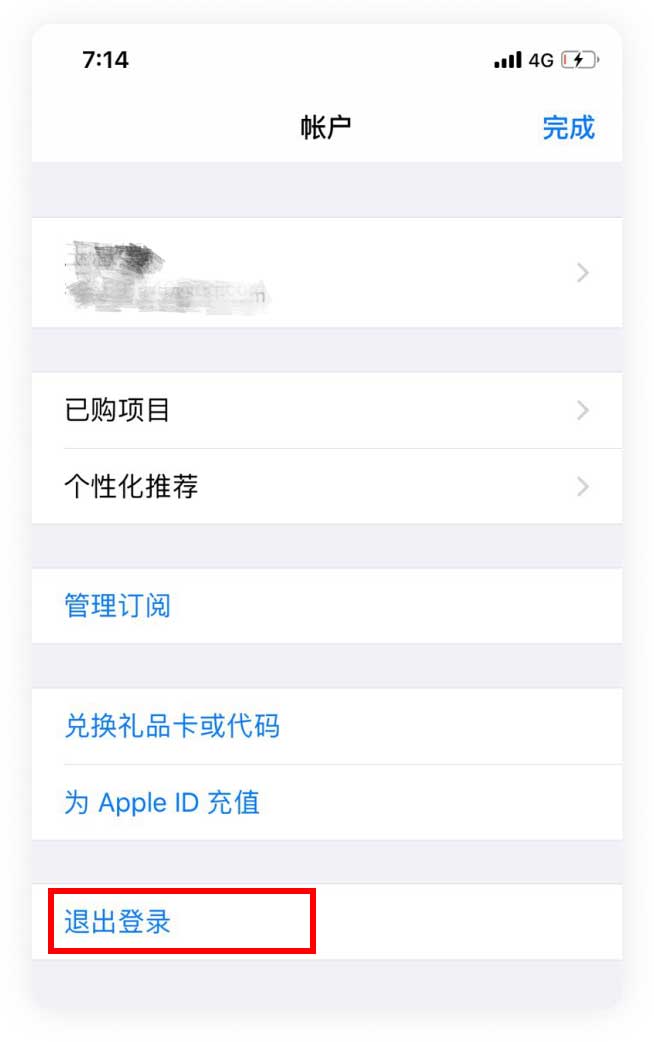Tap 完成 to close account page
The width and height of the screenshot is (654, 1042).
tap(568, 128)
